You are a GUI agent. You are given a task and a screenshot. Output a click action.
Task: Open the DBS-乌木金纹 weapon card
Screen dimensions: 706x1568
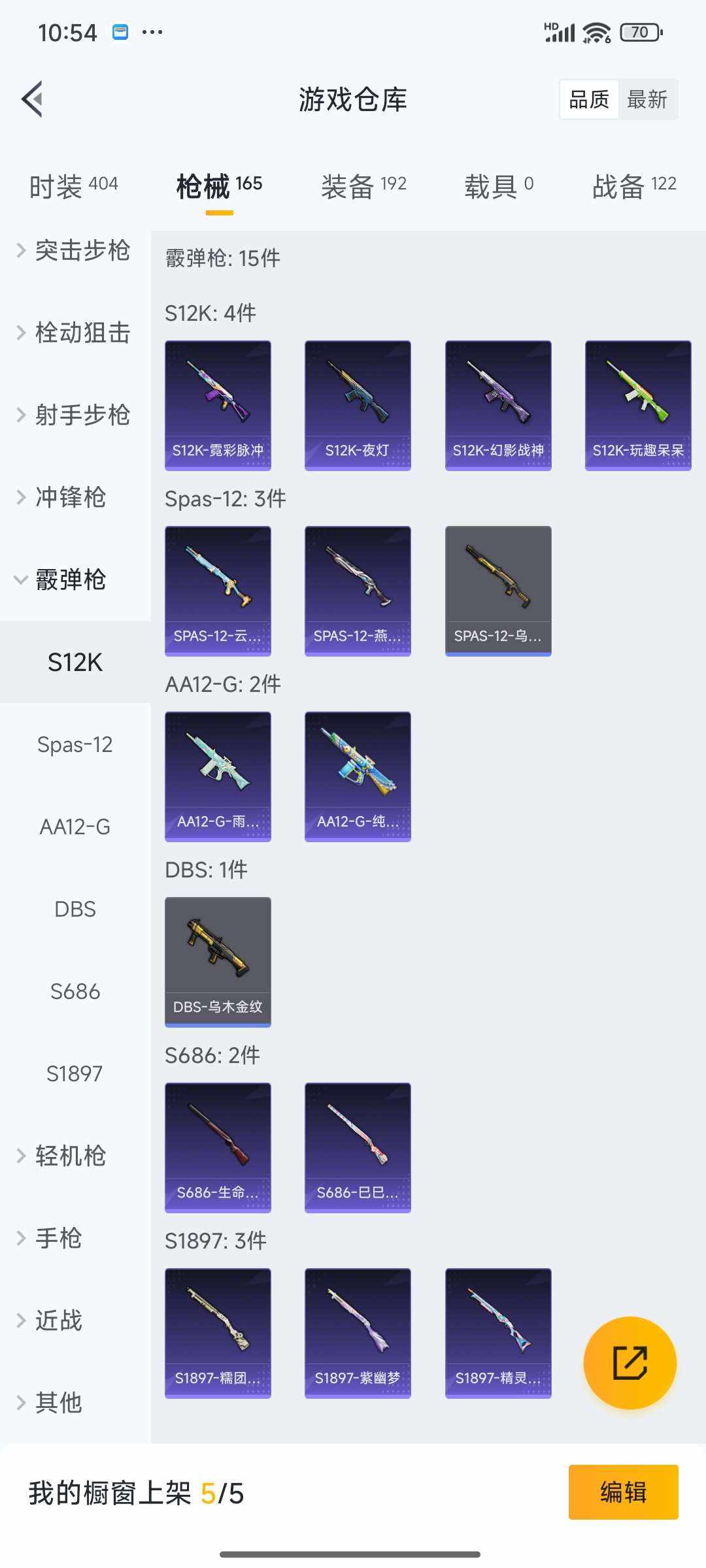tap(218, 960)
